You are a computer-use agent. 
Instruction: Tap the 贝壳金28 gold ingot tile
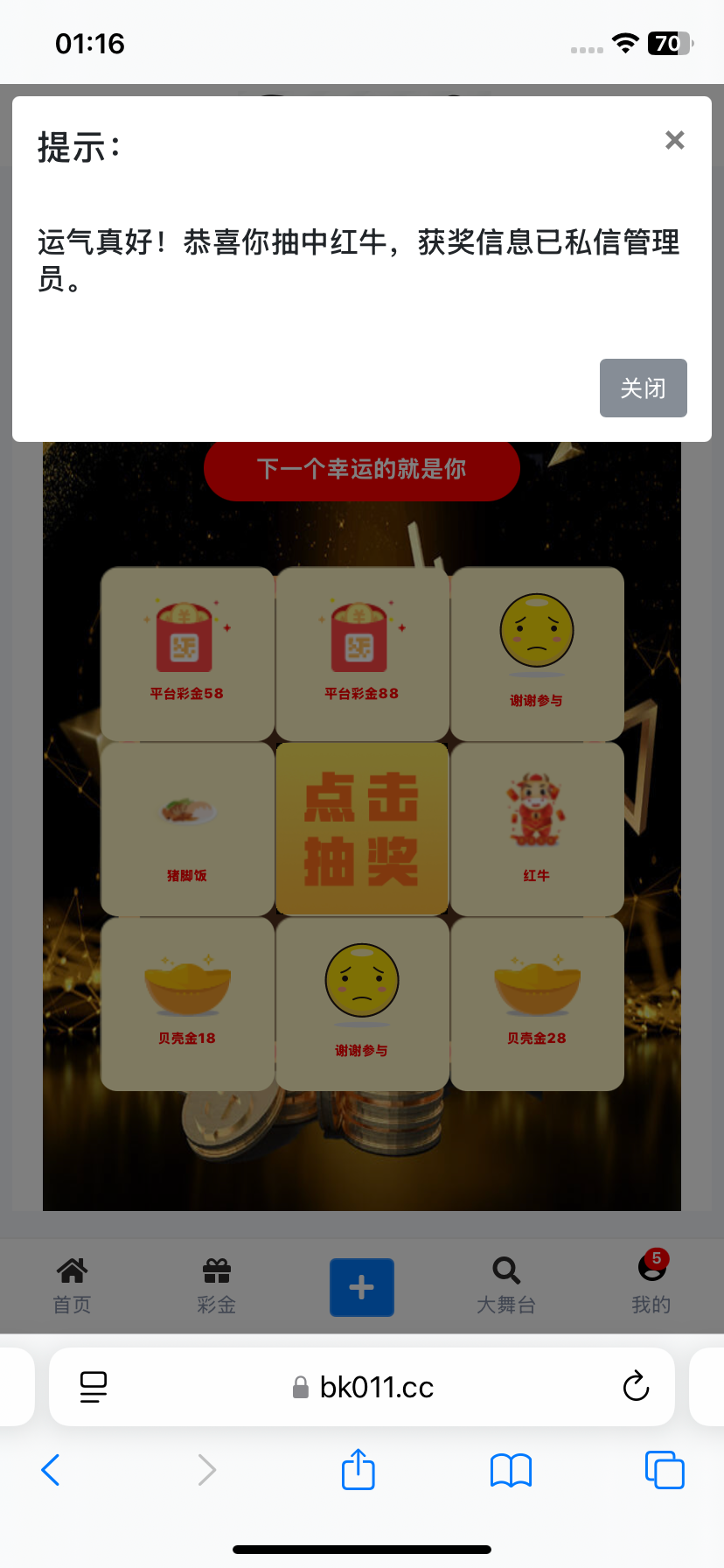coord(536,1004)
